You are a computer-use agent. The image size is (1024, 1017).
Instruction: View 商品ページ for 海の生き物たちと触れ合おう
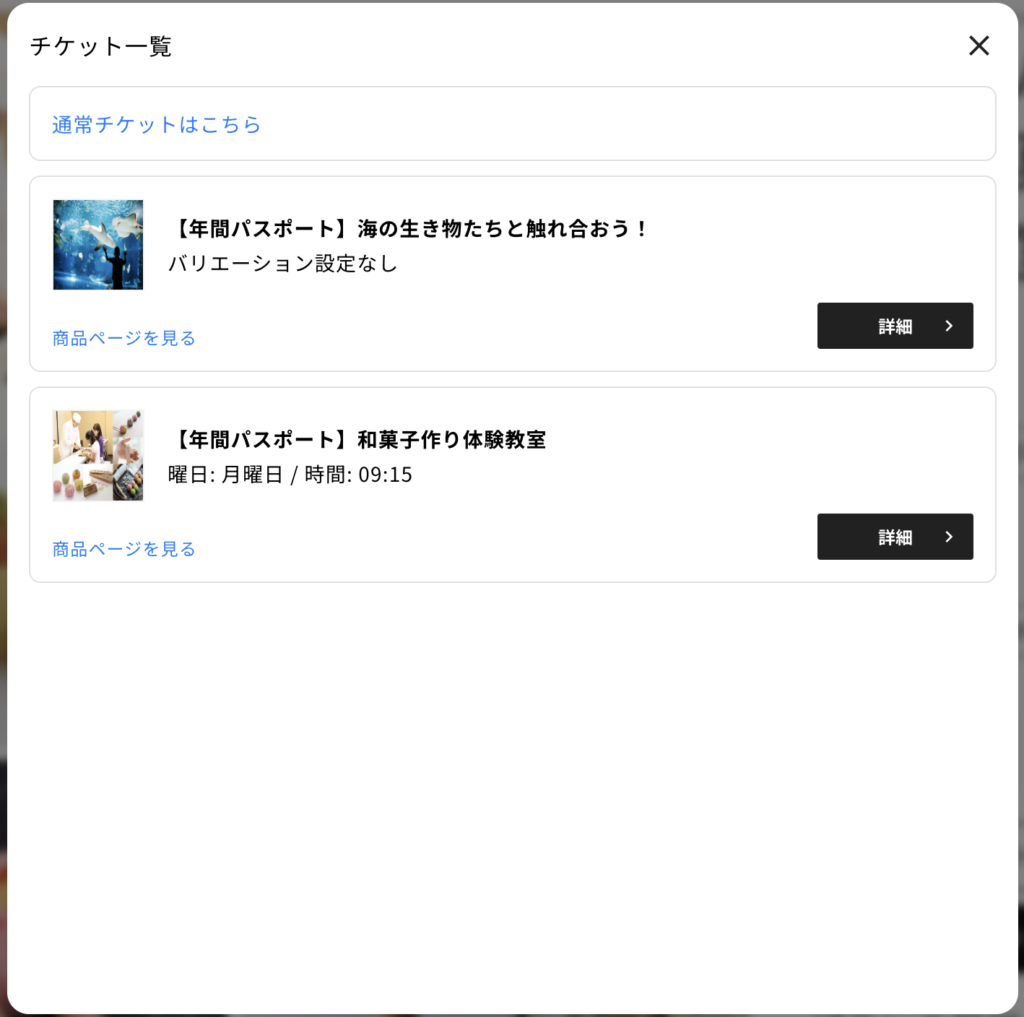click(124, 338)
